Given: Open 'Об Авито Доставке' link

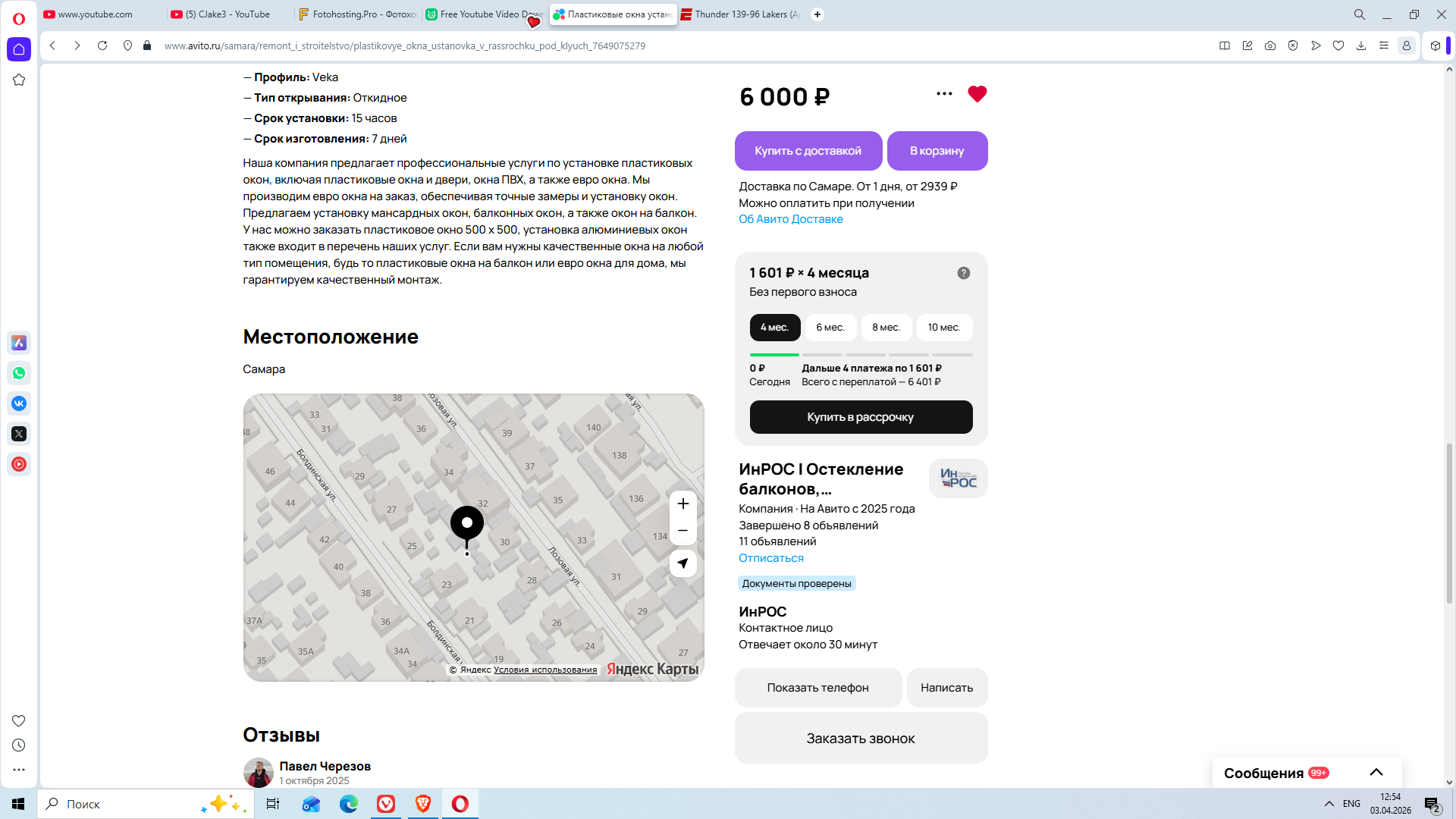Looking at the screenshot, I should [x=790, y=219].
